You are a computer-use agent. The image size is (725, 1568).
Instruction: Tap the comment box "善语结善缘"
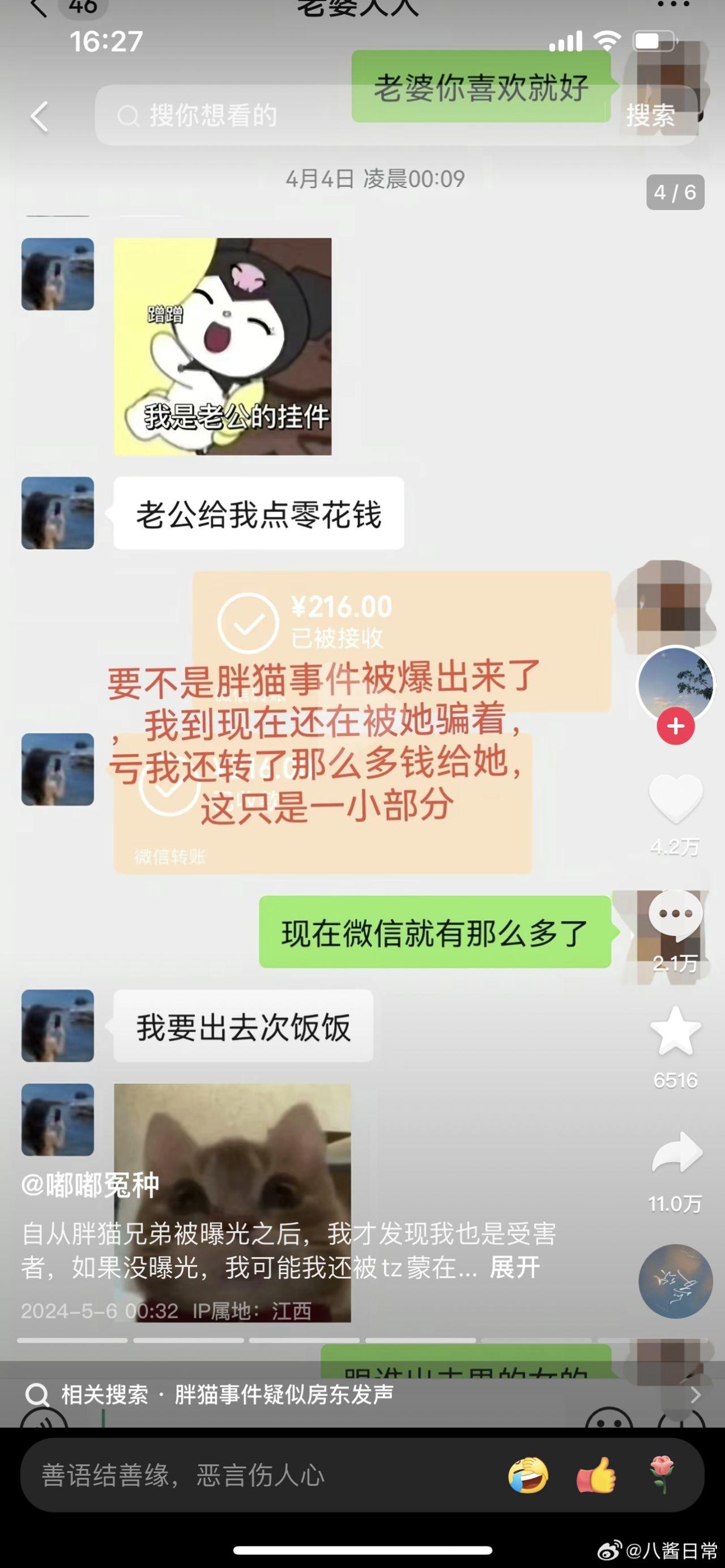click(244, 1475)
